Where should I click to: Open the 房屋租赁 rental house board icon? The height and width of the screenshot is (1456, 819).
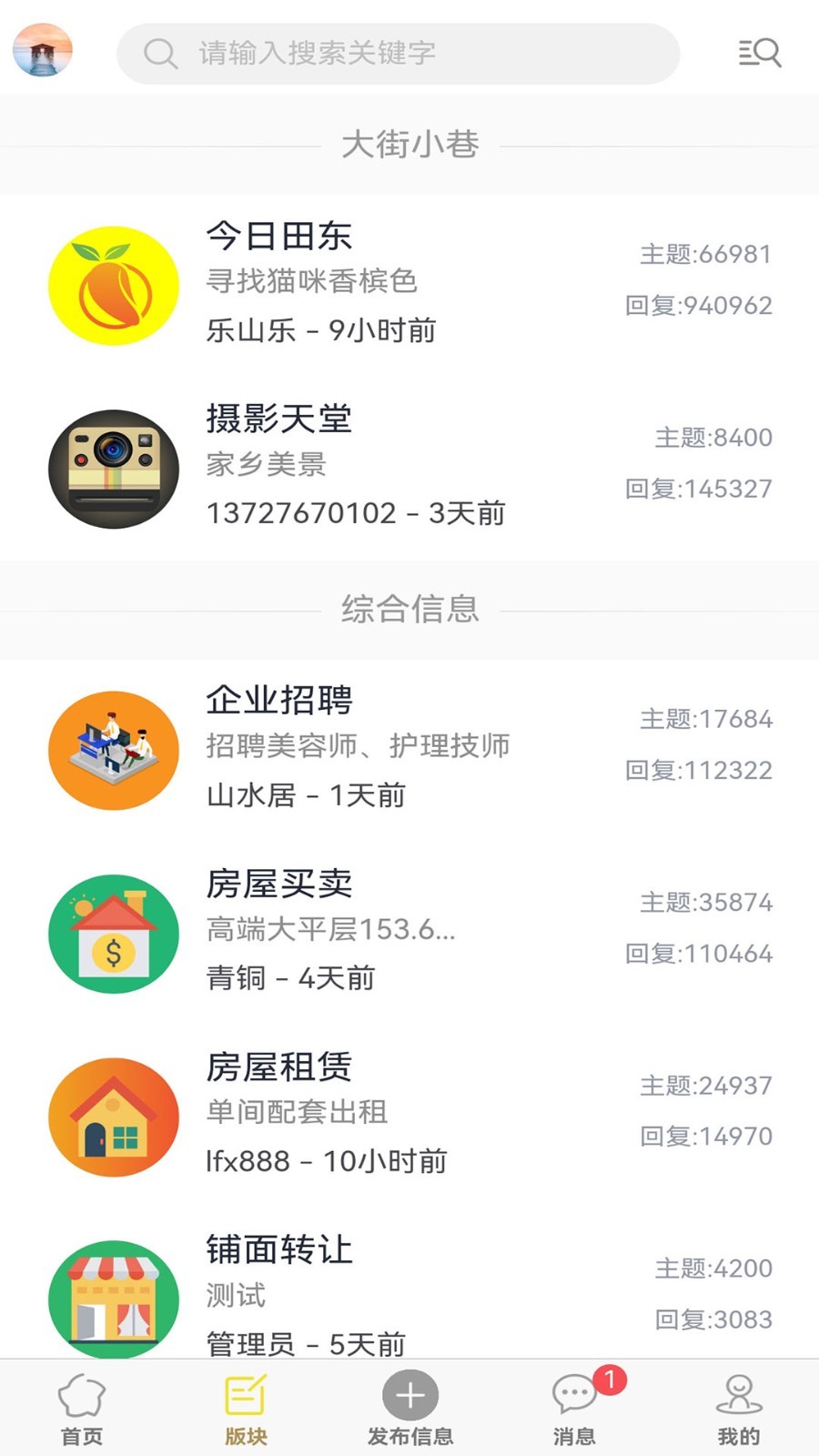[x=113, y=1117]
